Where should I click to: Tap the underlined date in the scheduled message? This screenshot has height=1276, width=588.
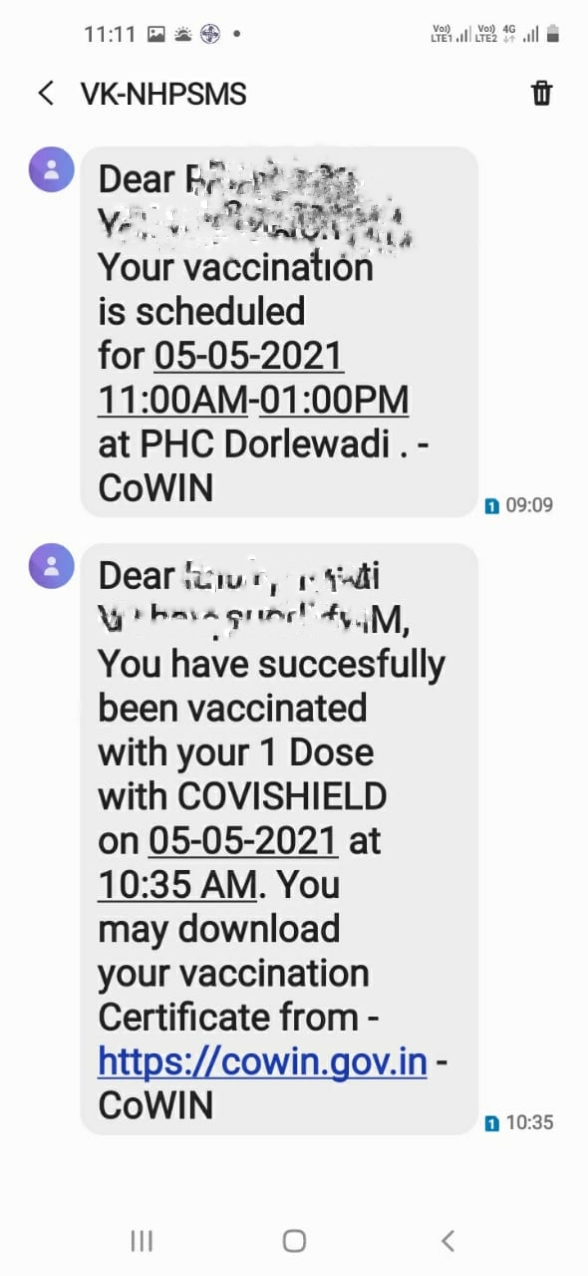pos(248,356)
